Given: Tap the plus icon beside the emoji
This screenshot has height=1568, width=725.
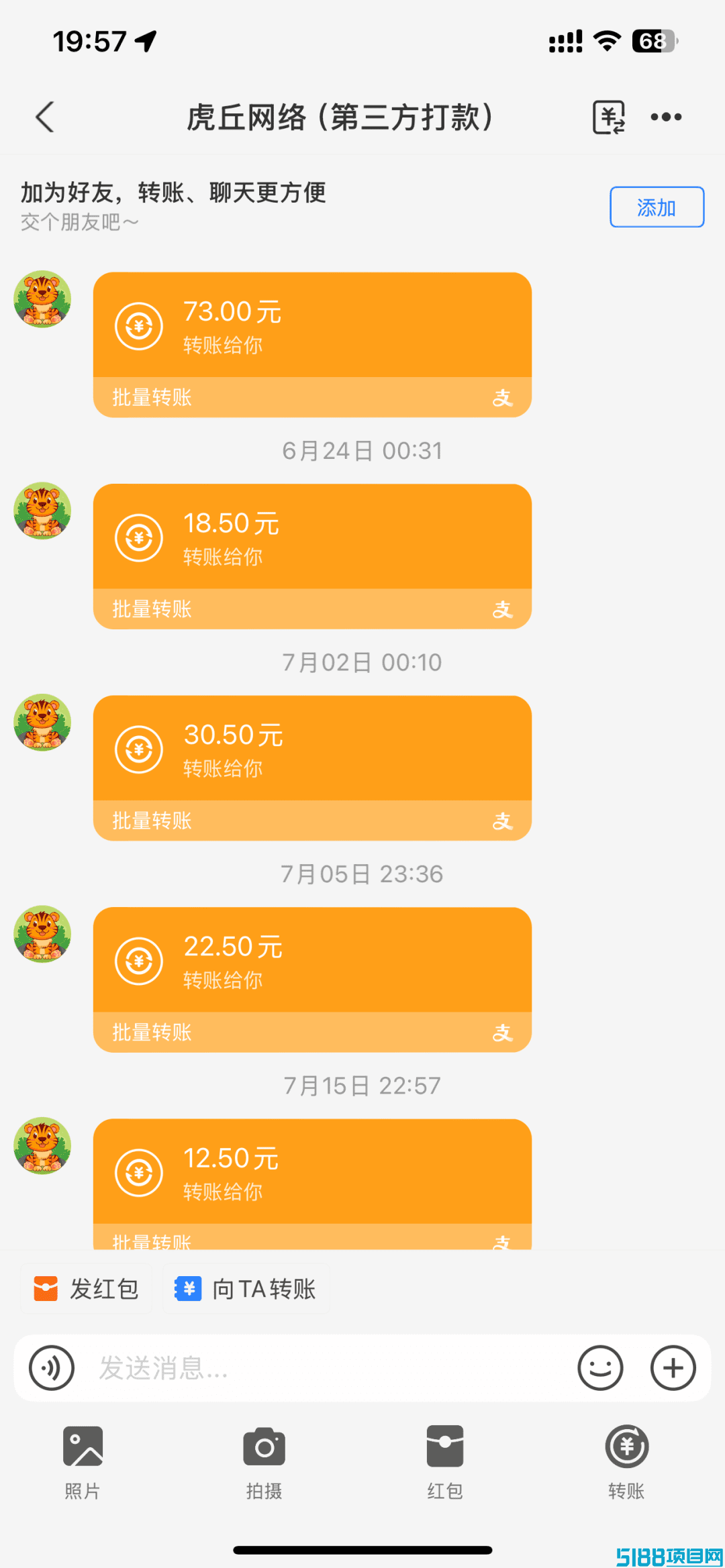Looking at the screenshot, I should pos(673,1367).
